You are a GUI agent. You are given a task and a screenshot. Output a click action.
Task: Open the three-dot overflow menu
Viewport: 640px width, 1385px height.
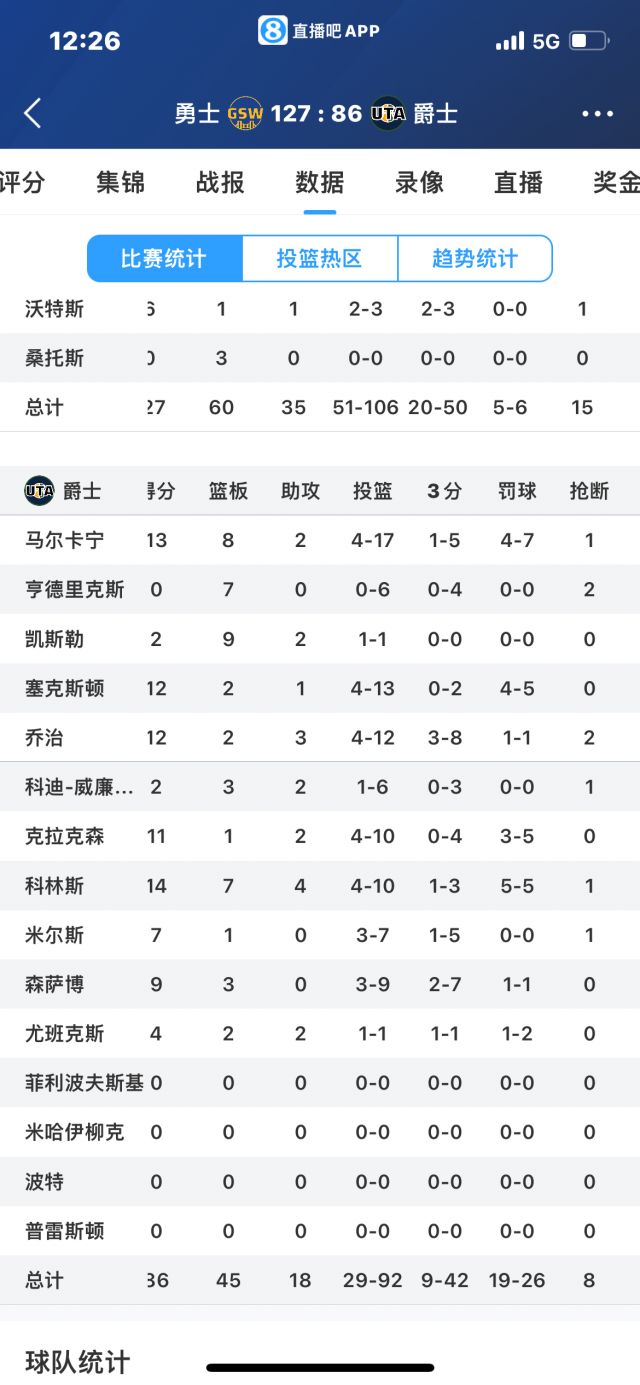pos(598,114)
